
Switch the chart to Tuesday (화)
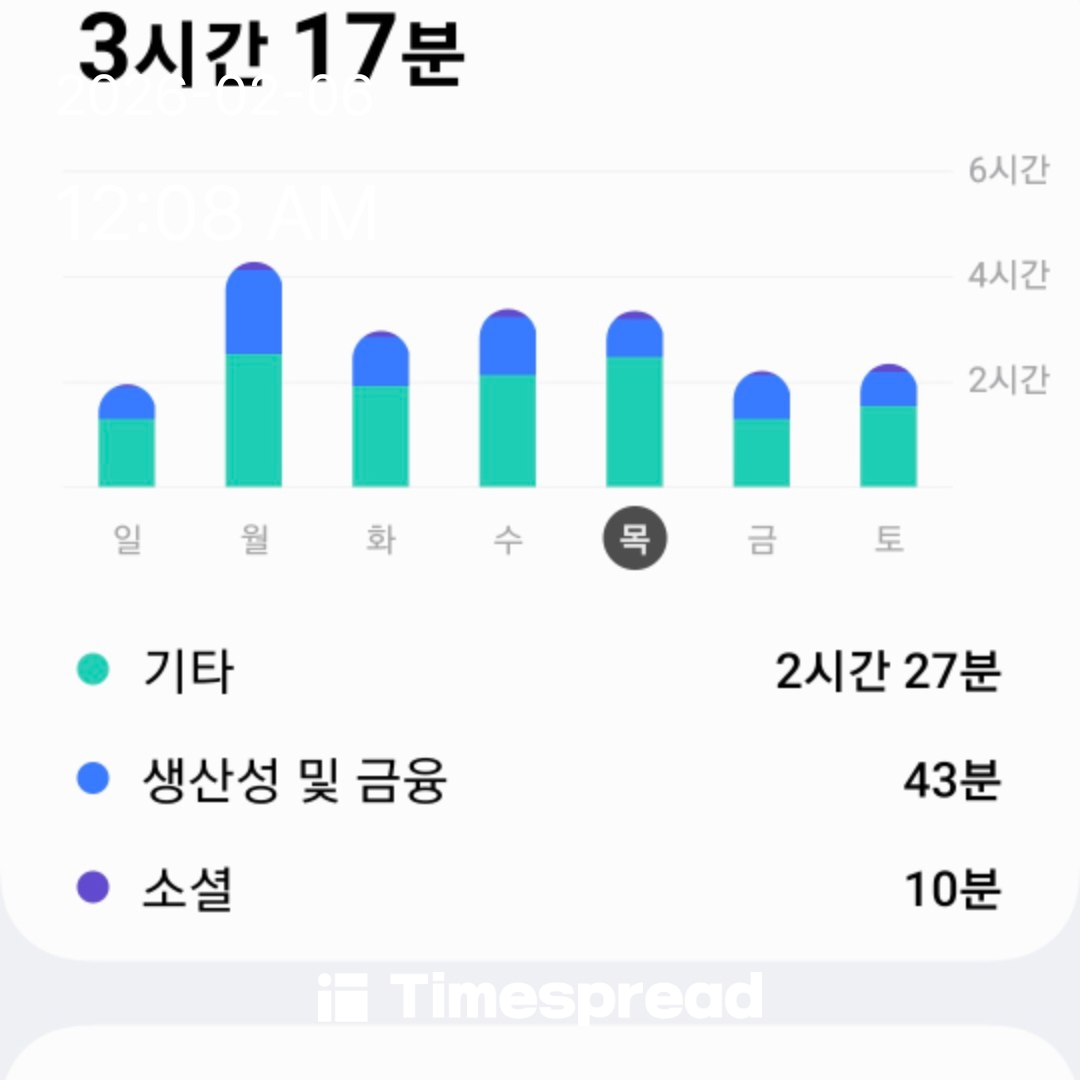[381, 540]
